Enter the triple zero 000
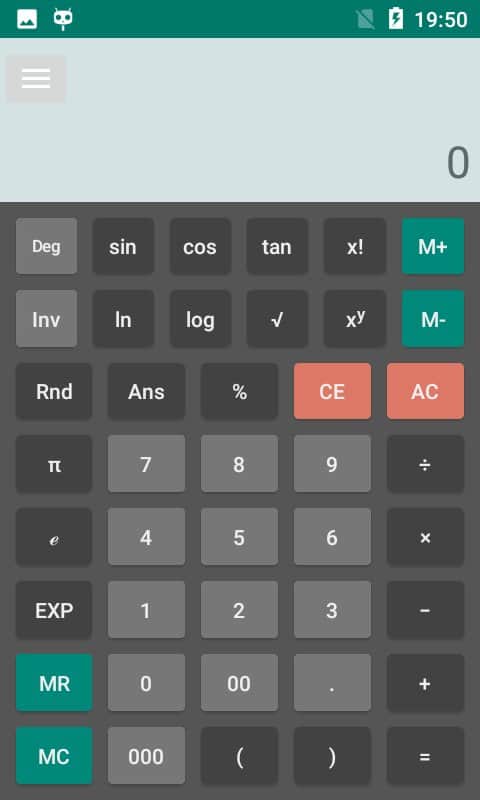 pyautogui.click(x=146, y=756)
